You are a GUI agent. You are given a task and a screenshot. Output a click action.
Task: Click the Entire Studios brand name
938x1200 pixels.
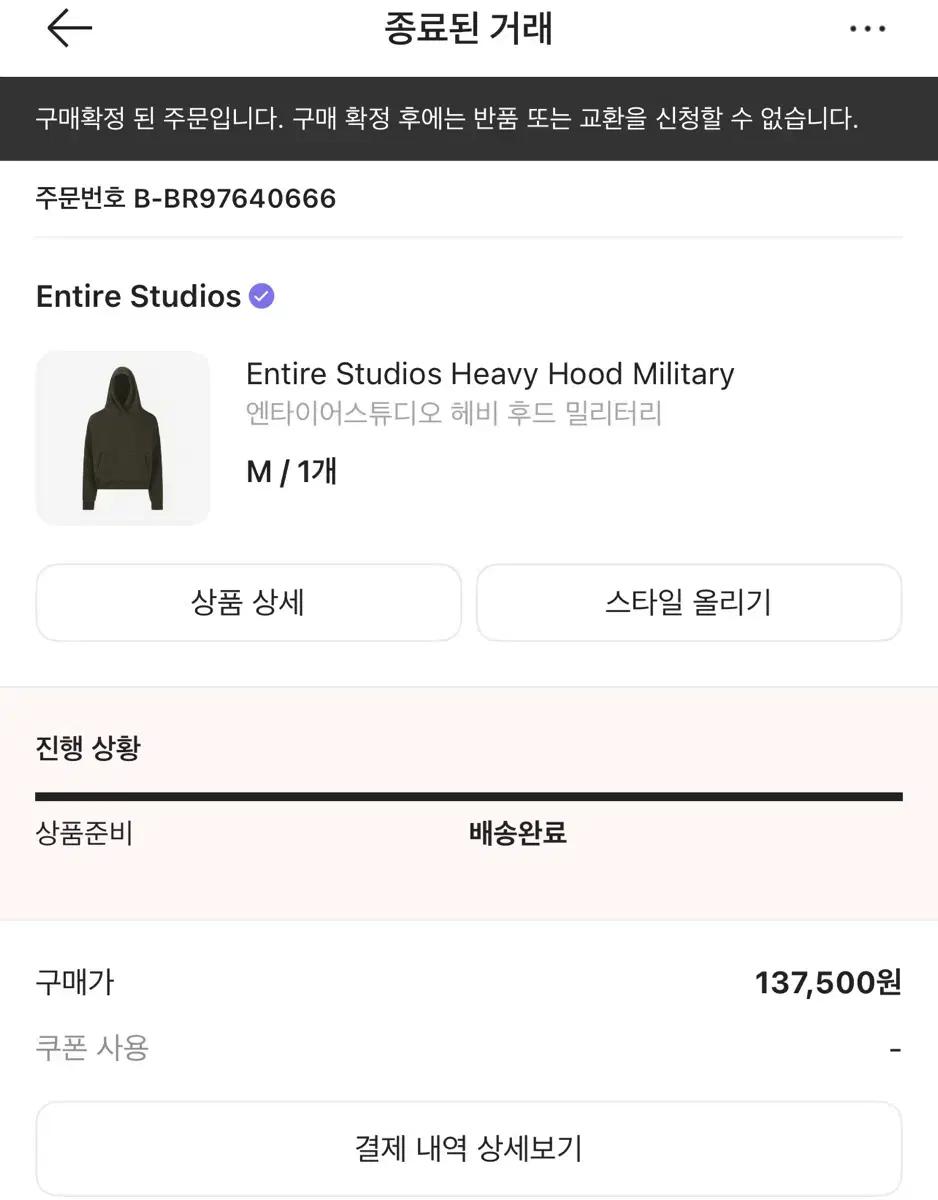138,295
